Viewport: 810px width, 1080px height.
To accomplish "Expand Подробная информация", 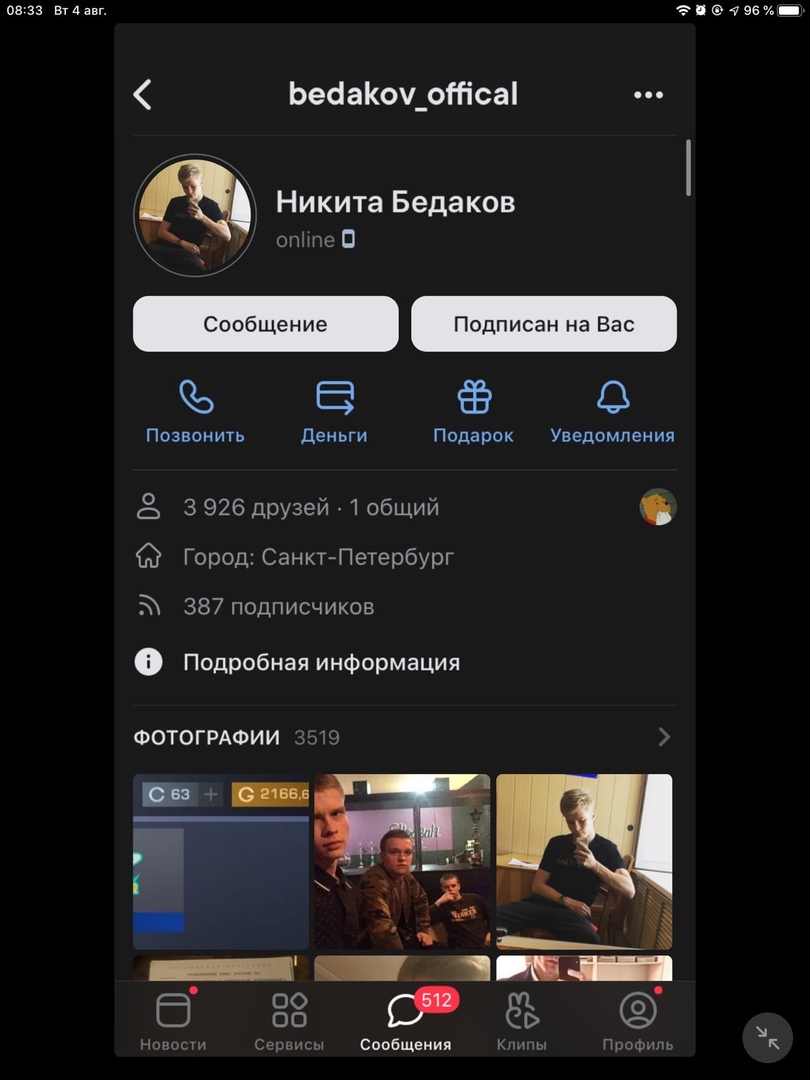I will click(x=321, y=662).
